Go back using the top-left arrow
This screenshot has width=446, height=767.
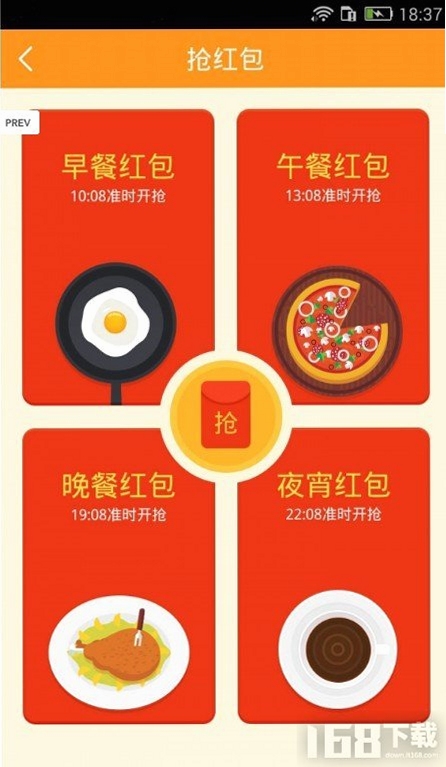pyautogui.click(x=26, y=59)
